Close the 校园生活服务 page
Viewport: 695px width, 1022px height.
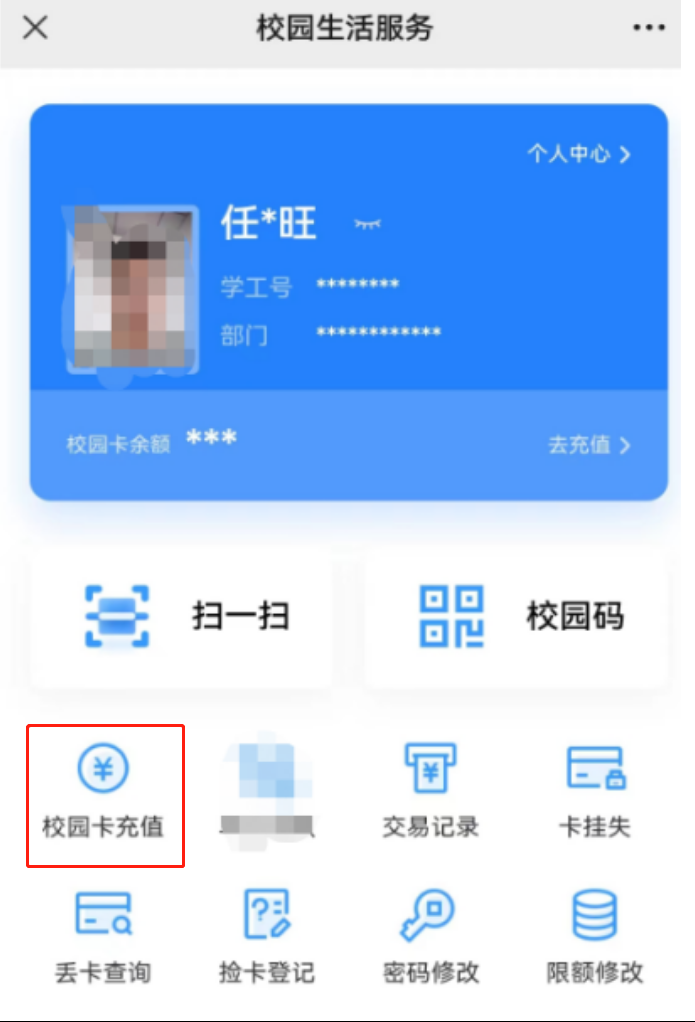click(35, 28)
